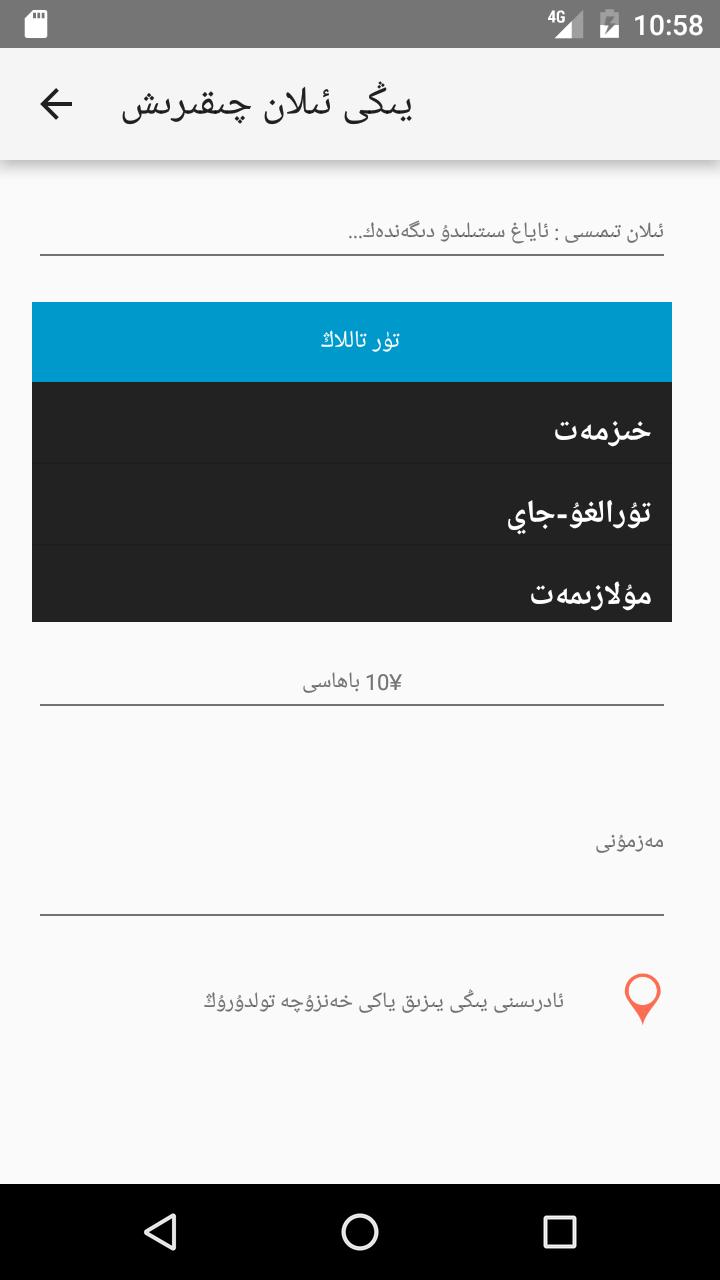The width and height of the screenshot is (720, 1280).
Task: Choose the تۇرالغۇ-جاي category
Action: [352, 512]
